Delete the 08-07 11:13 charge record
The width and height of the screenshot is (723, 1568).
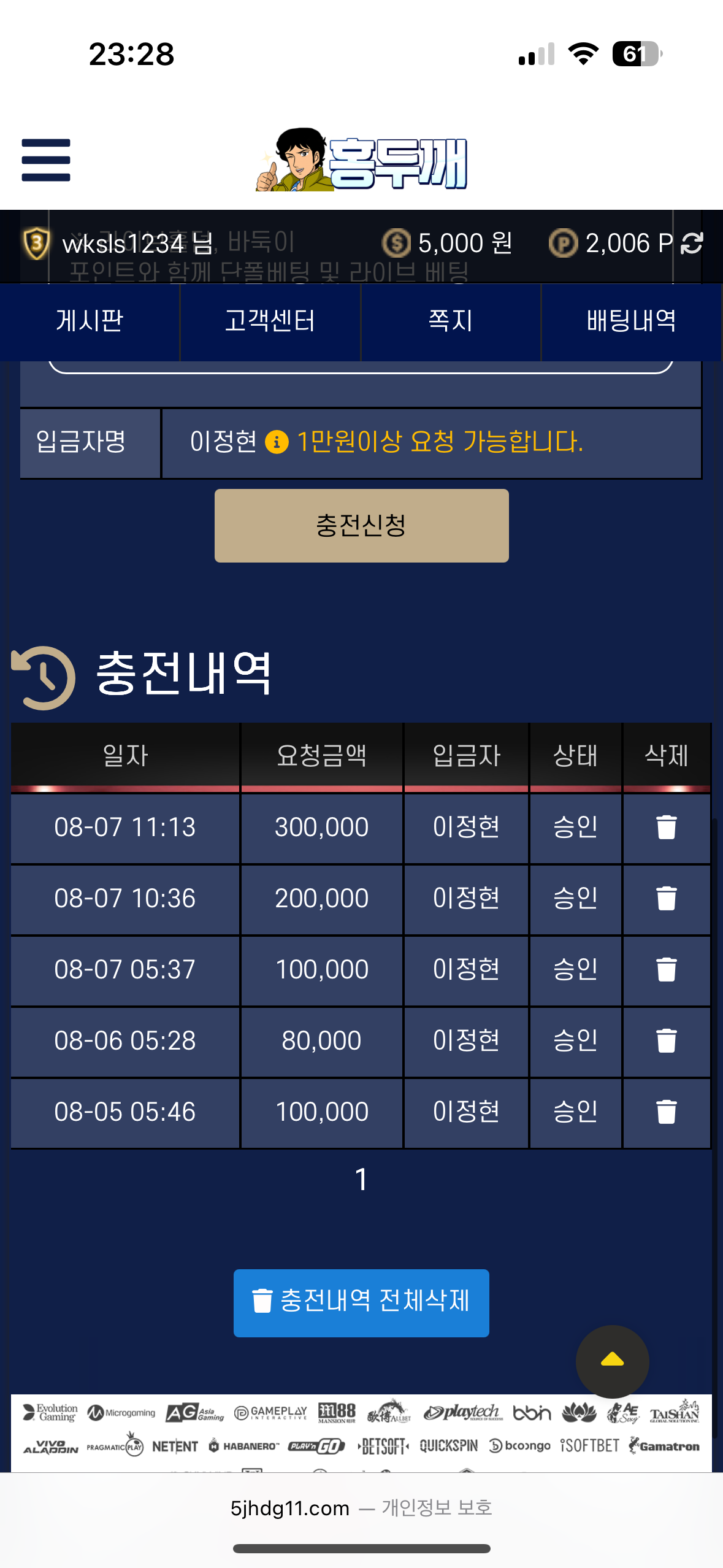pos(667,828)
